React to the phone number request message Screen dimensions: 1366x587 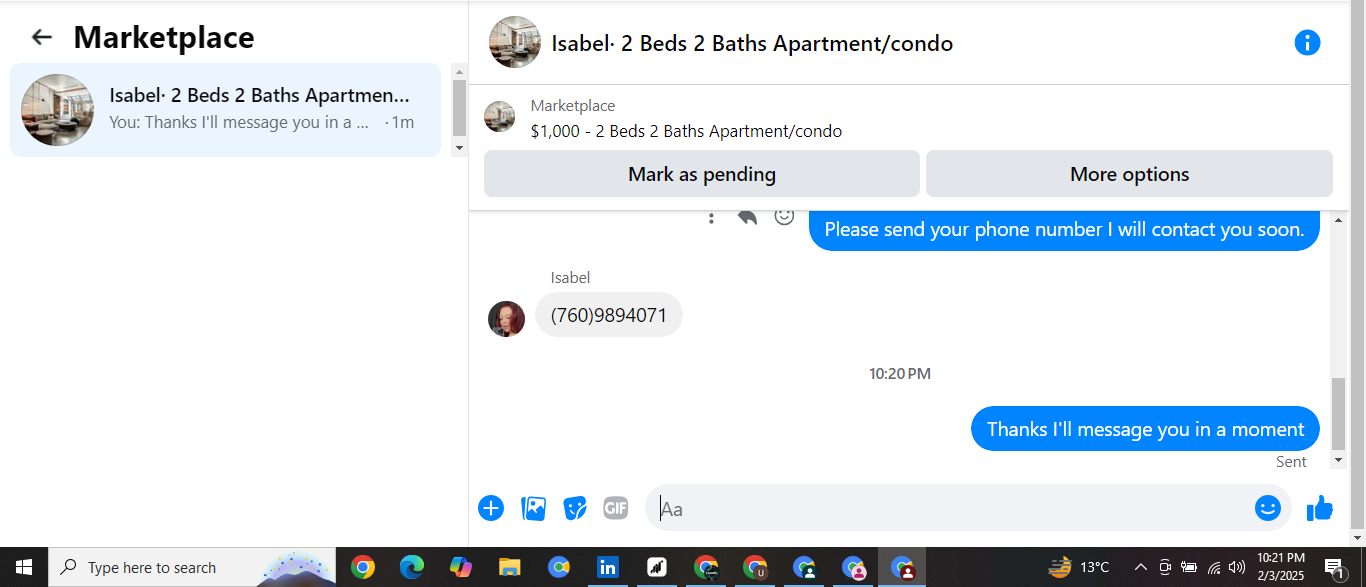[x=785, y=217]
